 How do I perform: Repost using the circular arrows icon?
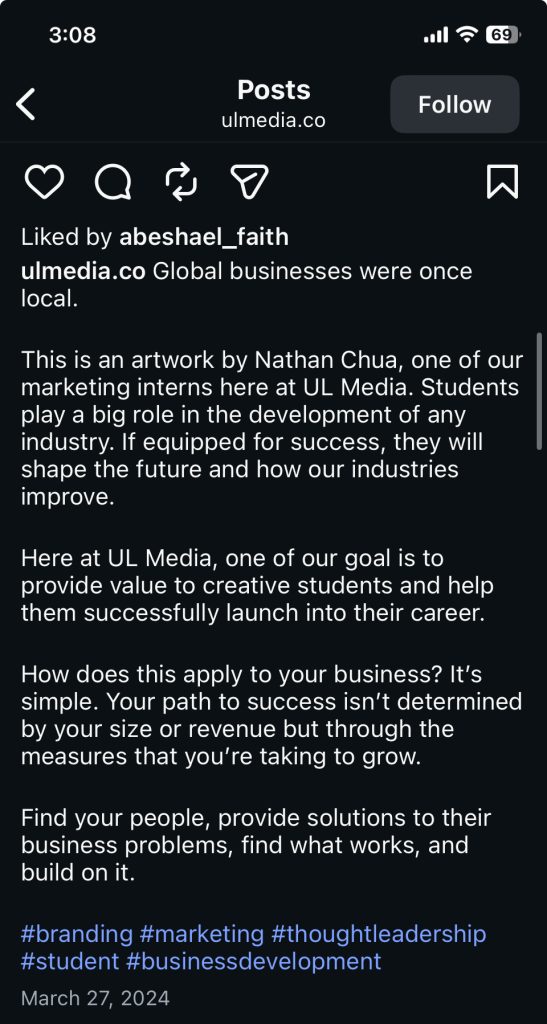click(x=181, y=182)
